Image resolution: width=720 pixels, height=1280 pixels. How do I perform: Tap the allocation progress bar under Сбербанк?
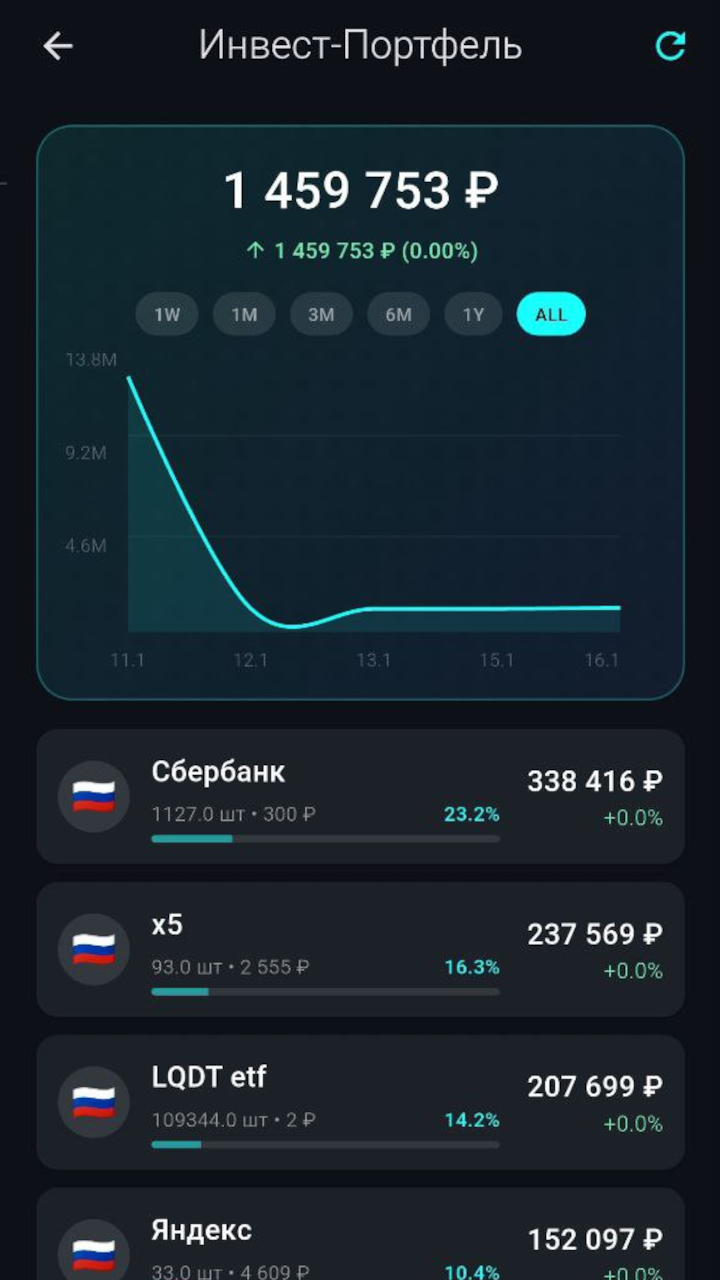(x=324, y=839)
